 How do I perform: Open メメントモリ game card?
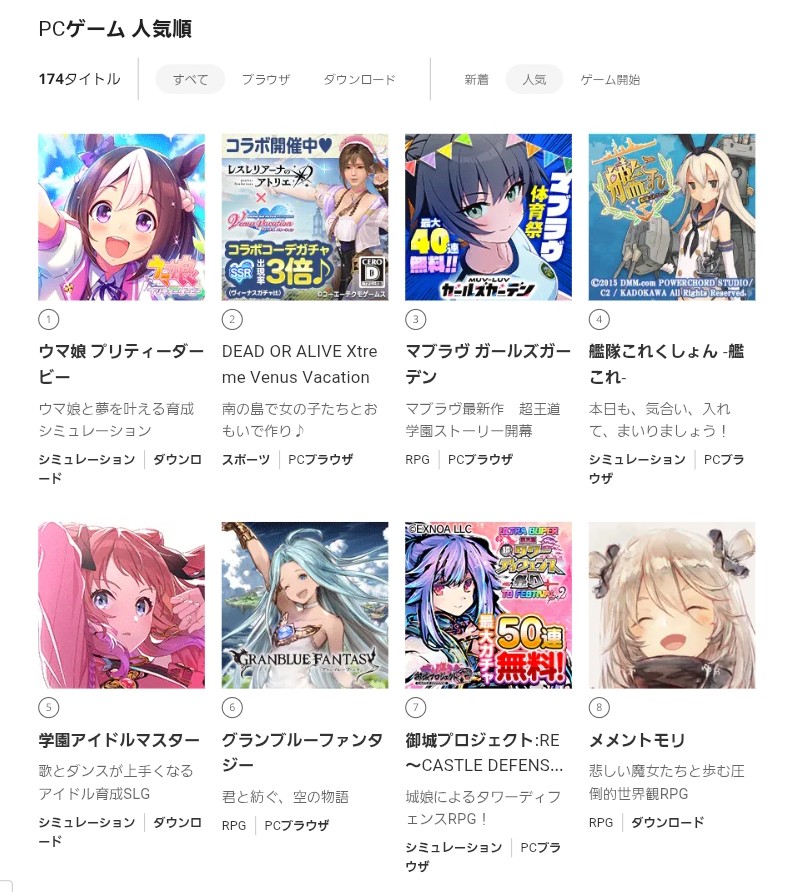coord(672,605)
